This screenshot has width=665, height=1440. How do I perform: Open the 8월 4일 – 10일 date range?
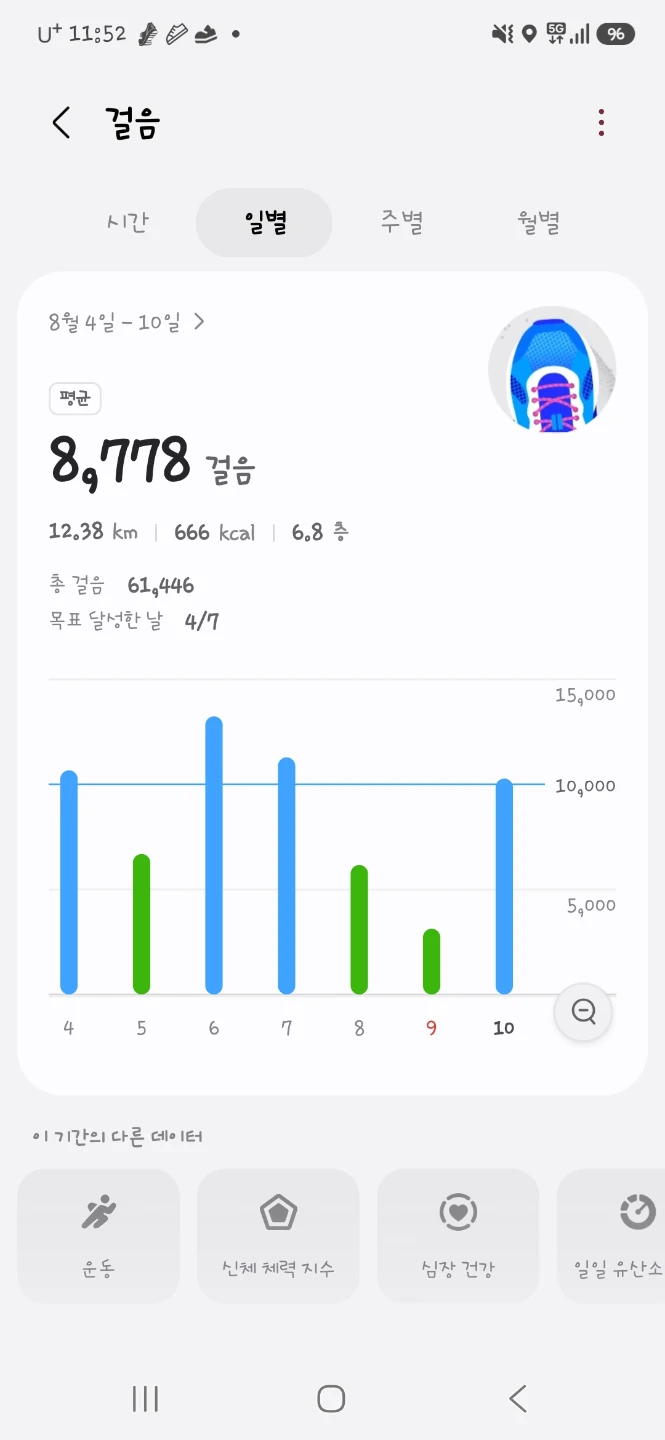click(x=127, y=322)
